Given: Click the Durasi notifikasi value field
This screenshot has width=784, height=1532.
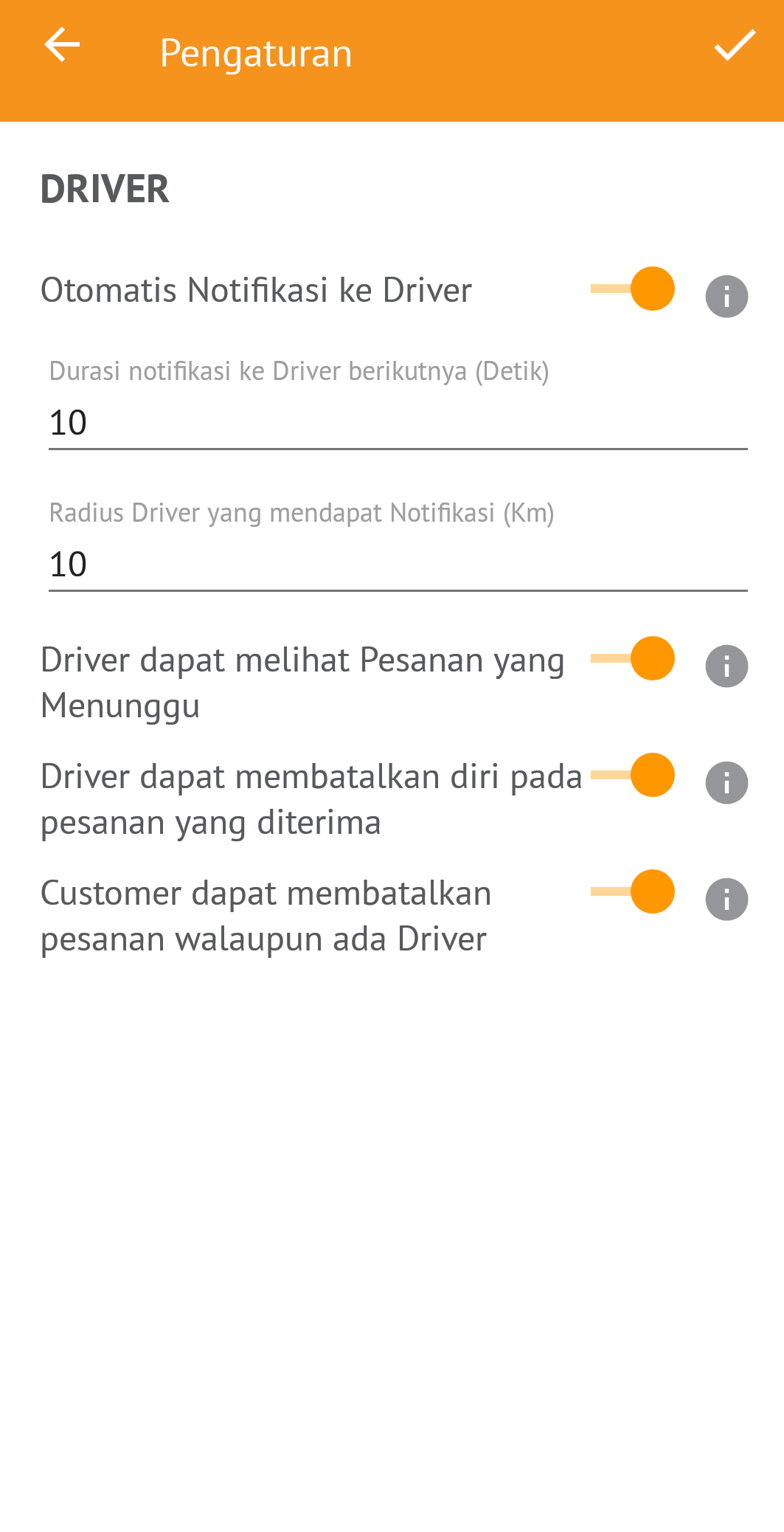Looking at the screenshot, I should point(398,422).
